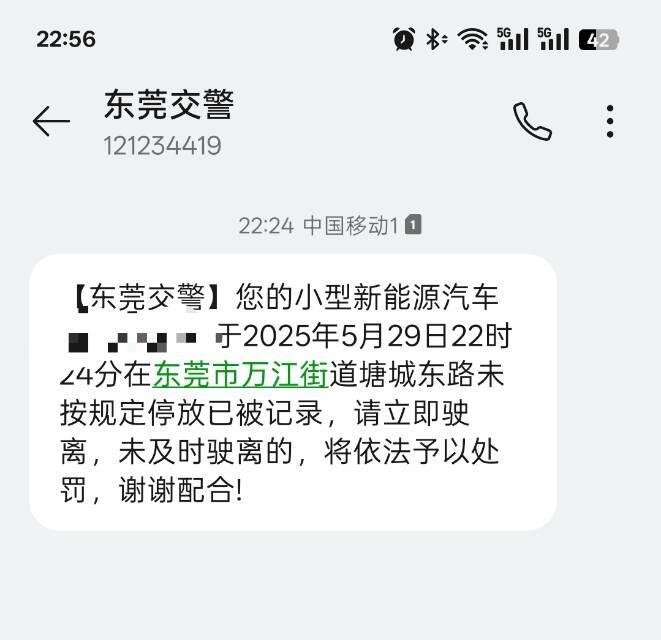This screenshot has width=661, height=640.
Task: Call 东莞交警 with the phone icon
Action: pos(532,122)
